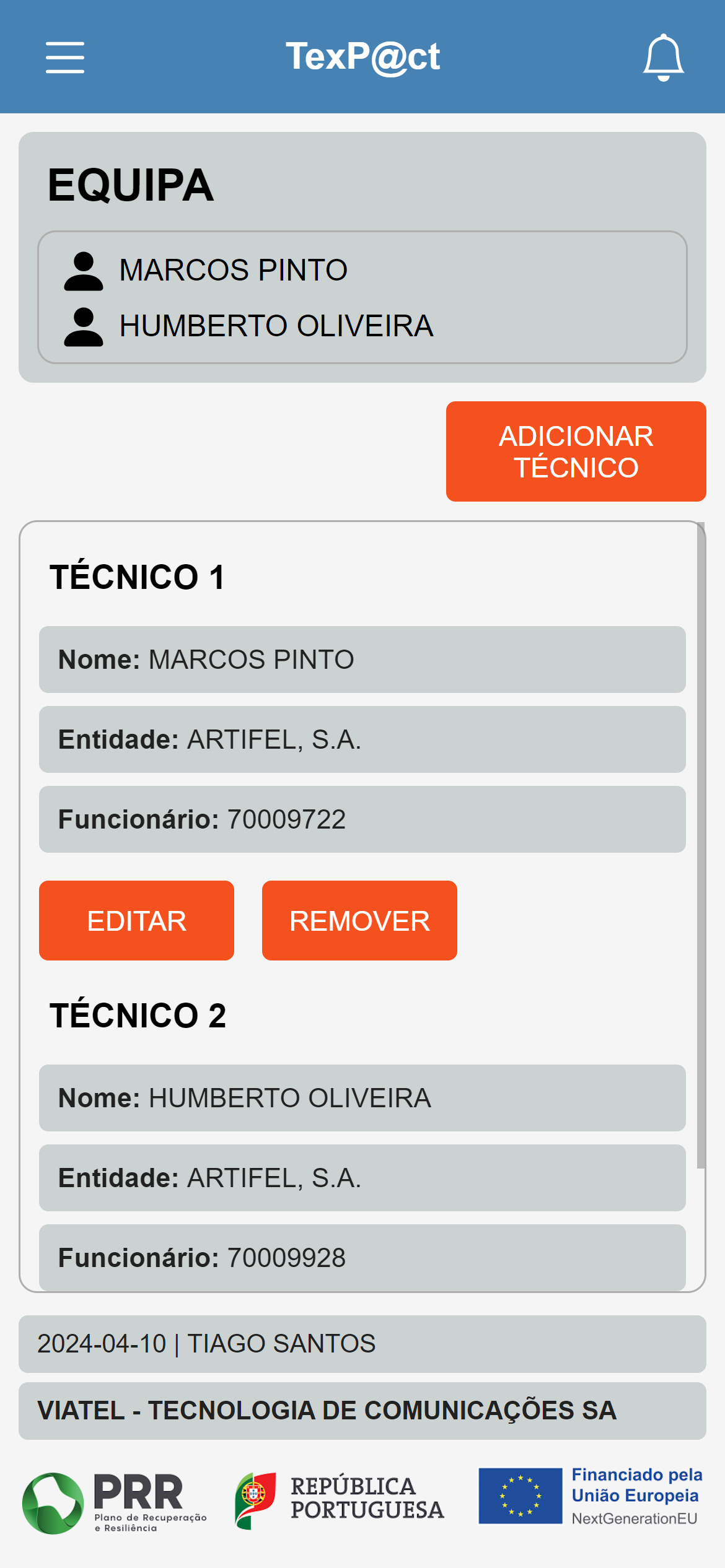Tap the Adicionar Técnico button
This screenshot has height=1568, width=725.
click(x=576, y=451)
